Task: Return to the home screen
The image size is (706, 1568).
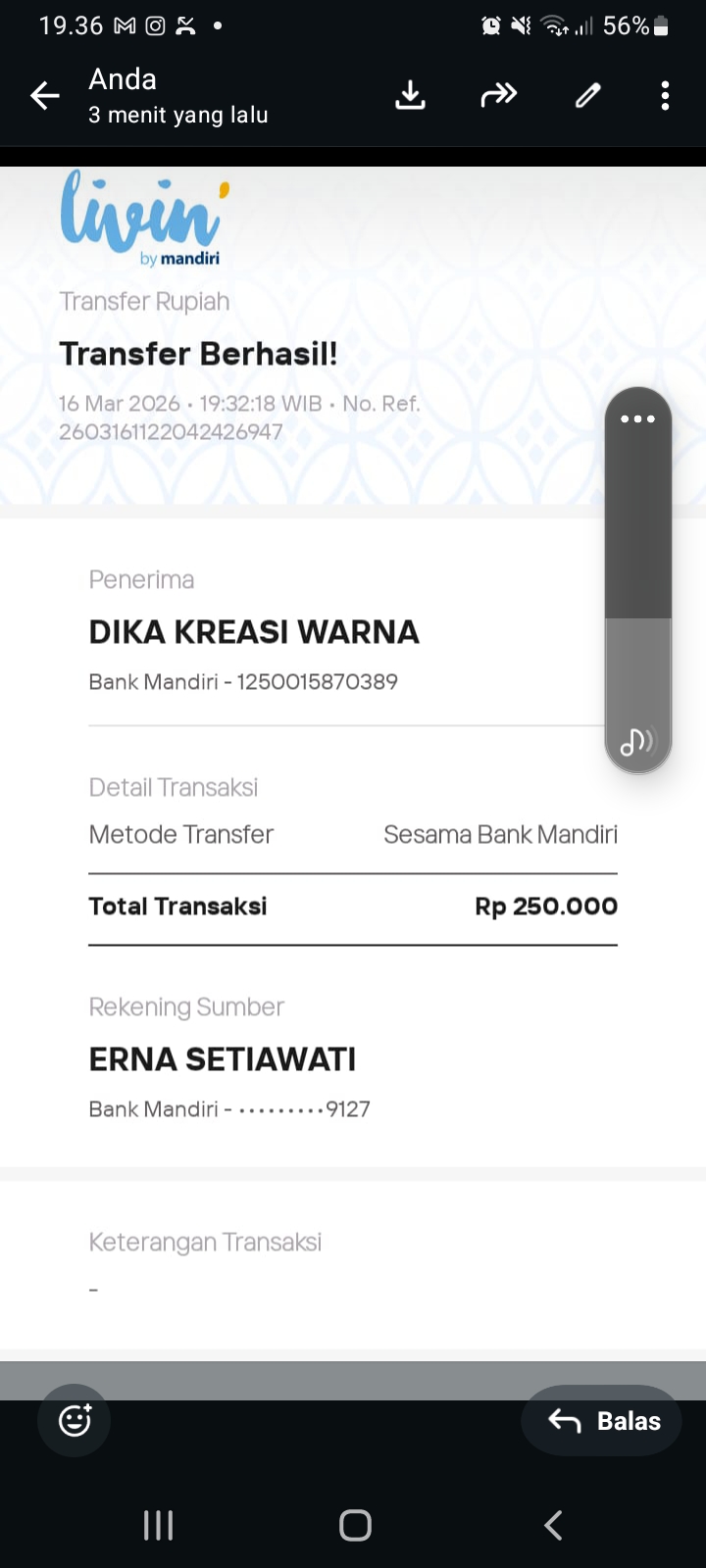Action: [355, 1525]
